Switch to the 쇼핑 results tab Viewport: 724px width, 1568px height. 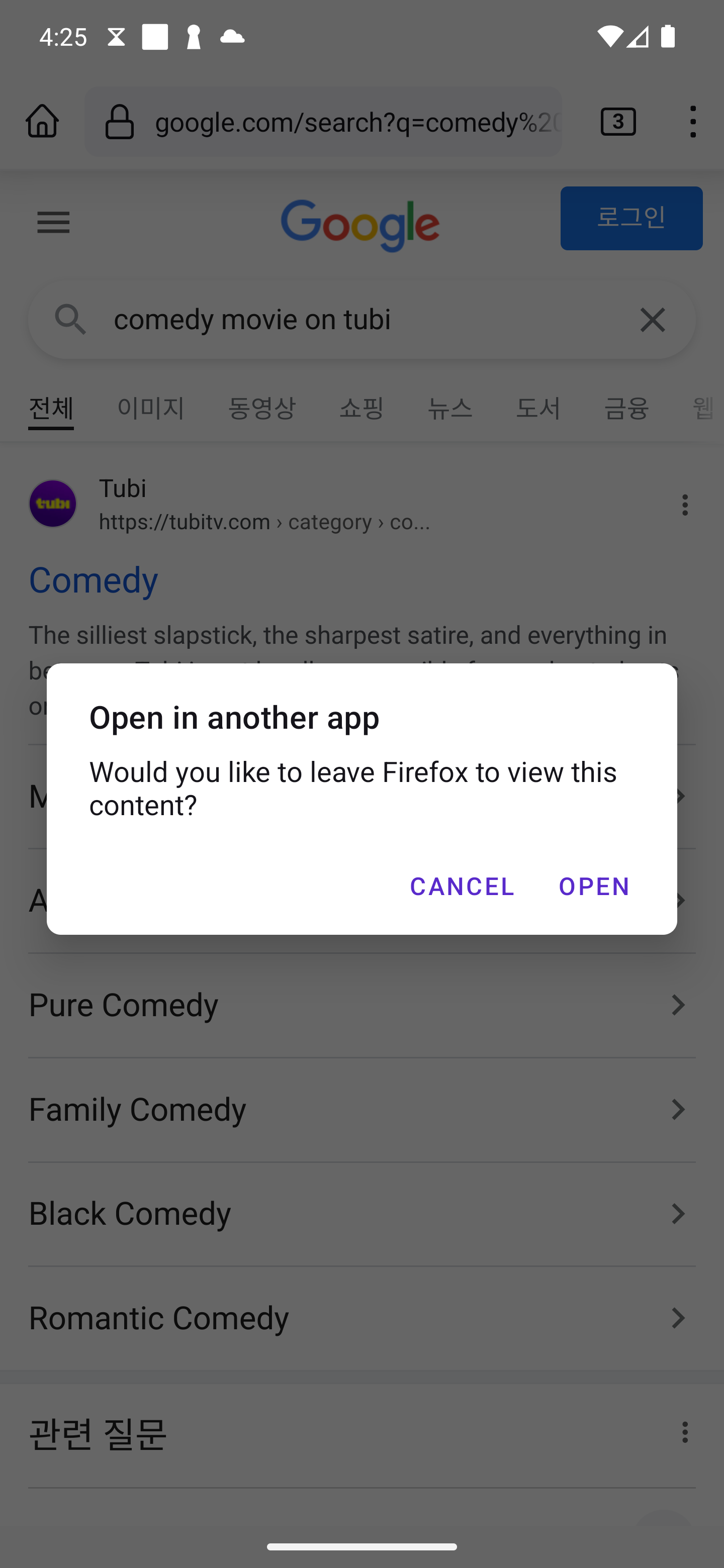[361, 408]
